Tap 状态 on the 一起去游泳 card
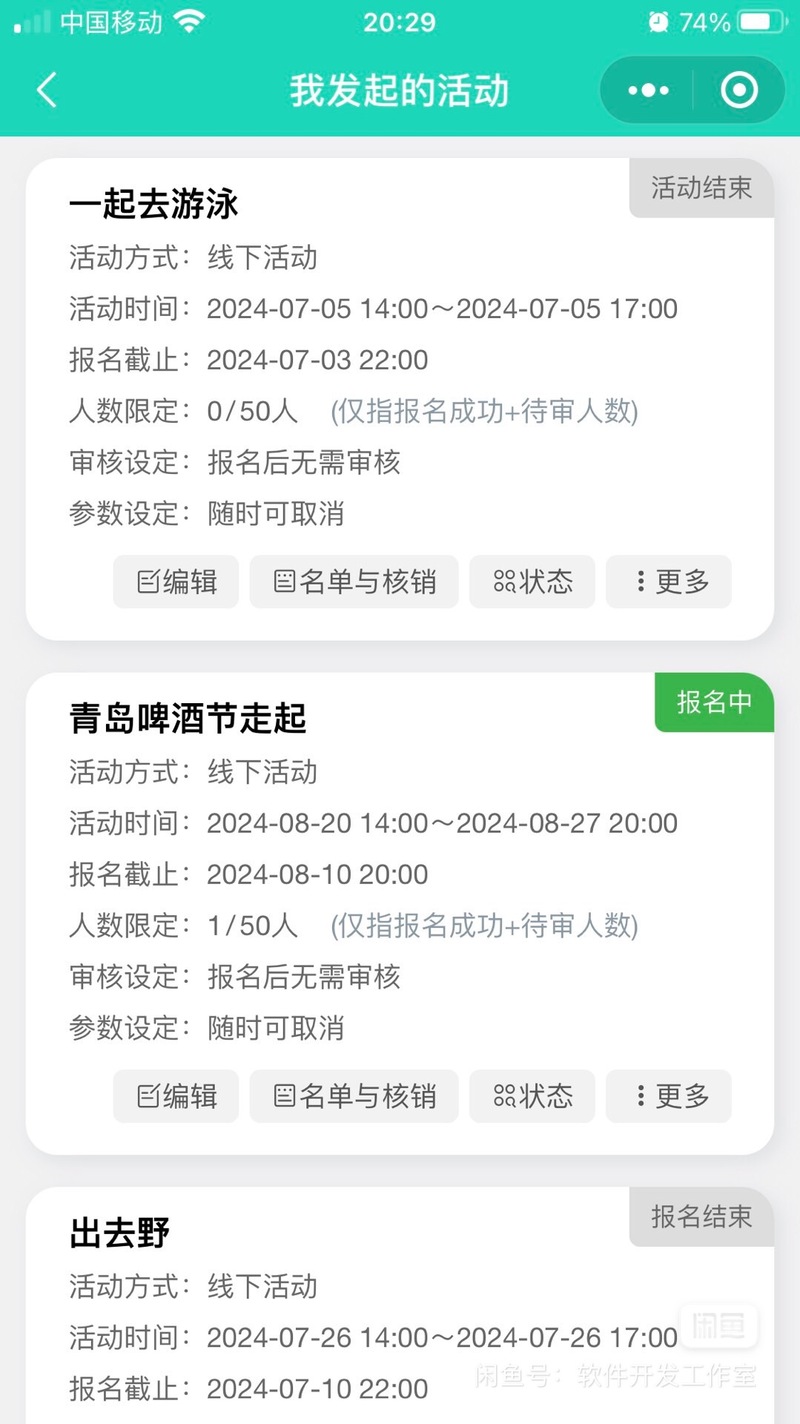 tap(532, 581)
